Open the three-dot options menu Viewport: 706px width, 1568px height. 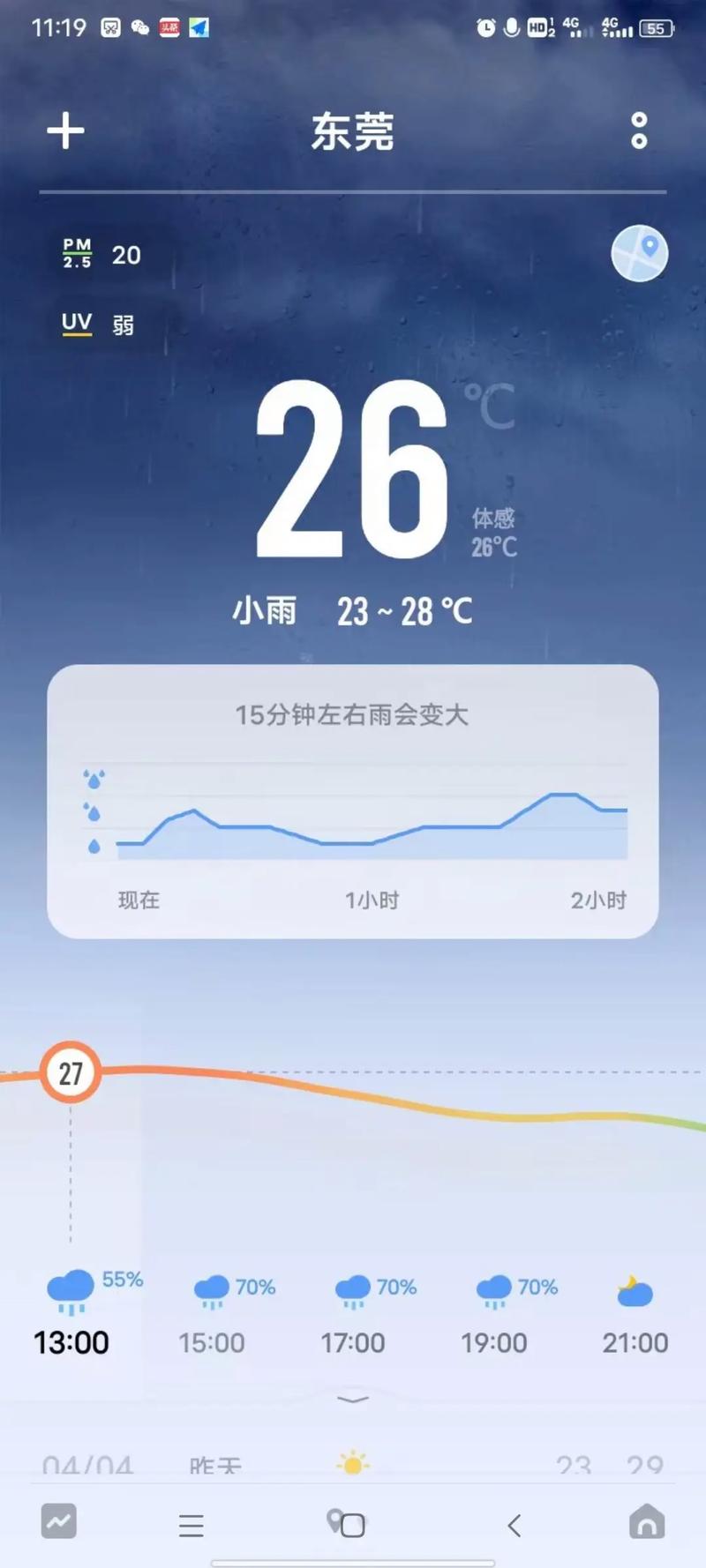tap(641, 131)
